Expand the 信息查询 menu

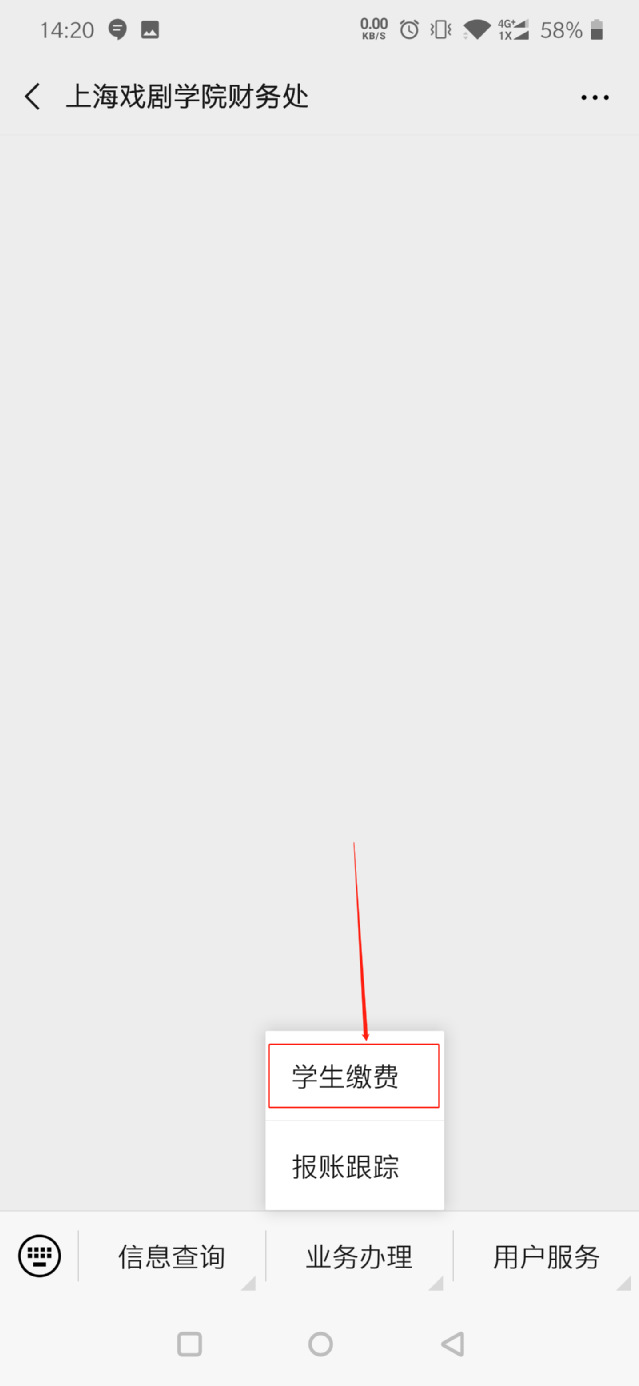[x=172, y=1257]
